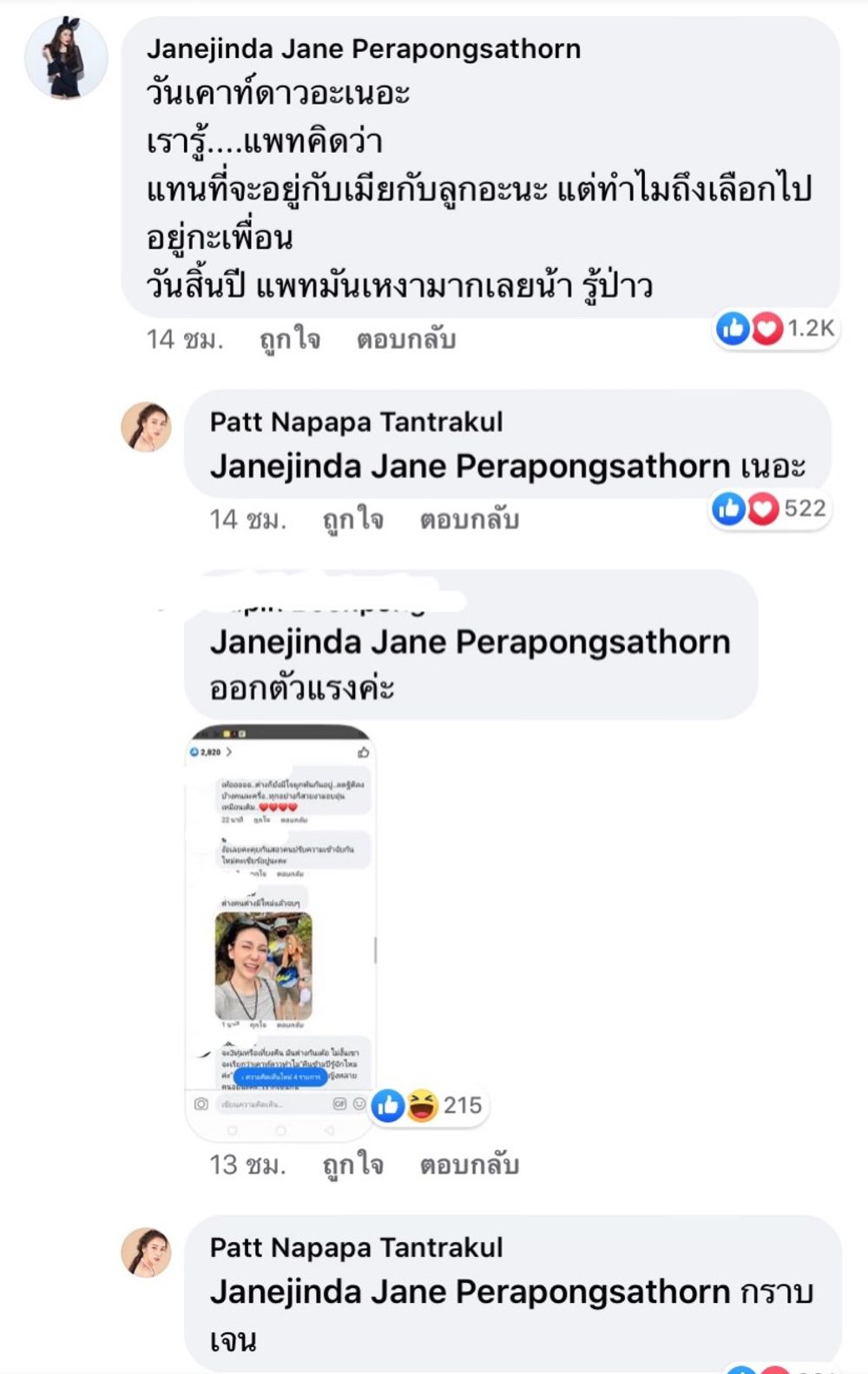Like the comment posted 13 ชม. ago
868x1374 pixels.
(352, 1164)
